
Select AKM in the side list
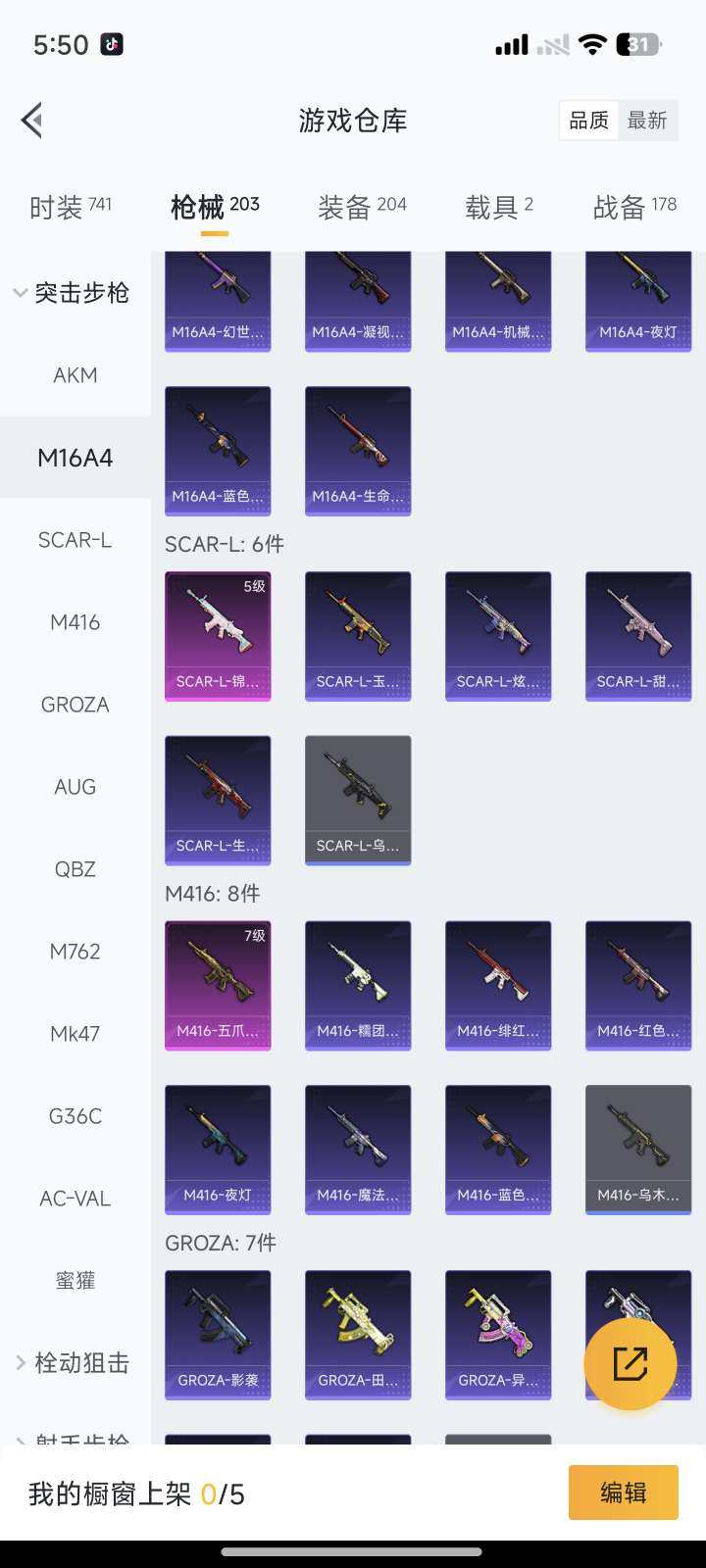pyautogui.click(x=76, y=375)
